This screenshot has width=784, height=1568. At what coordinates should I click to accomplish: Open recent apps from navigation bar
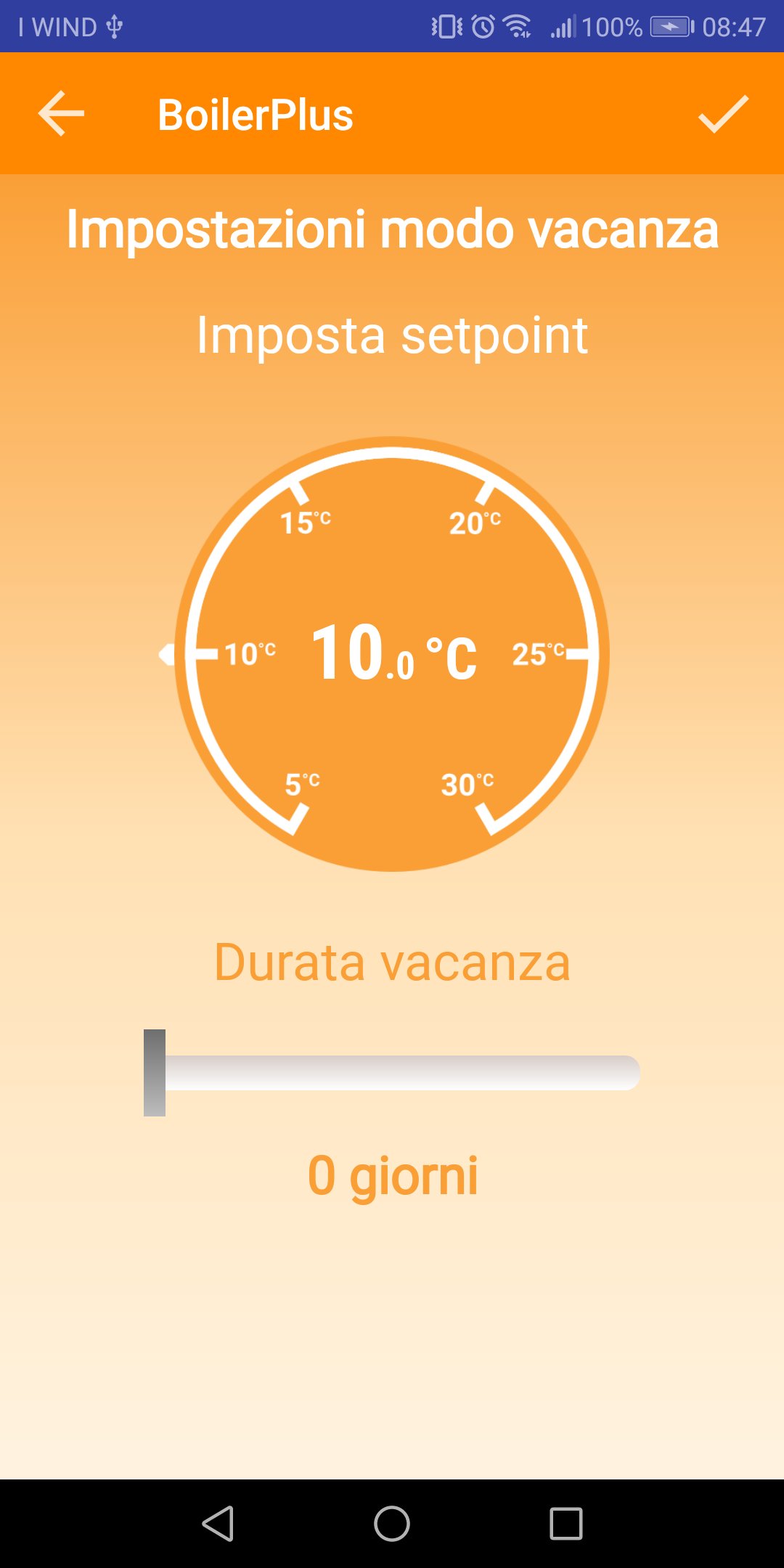566,1523
